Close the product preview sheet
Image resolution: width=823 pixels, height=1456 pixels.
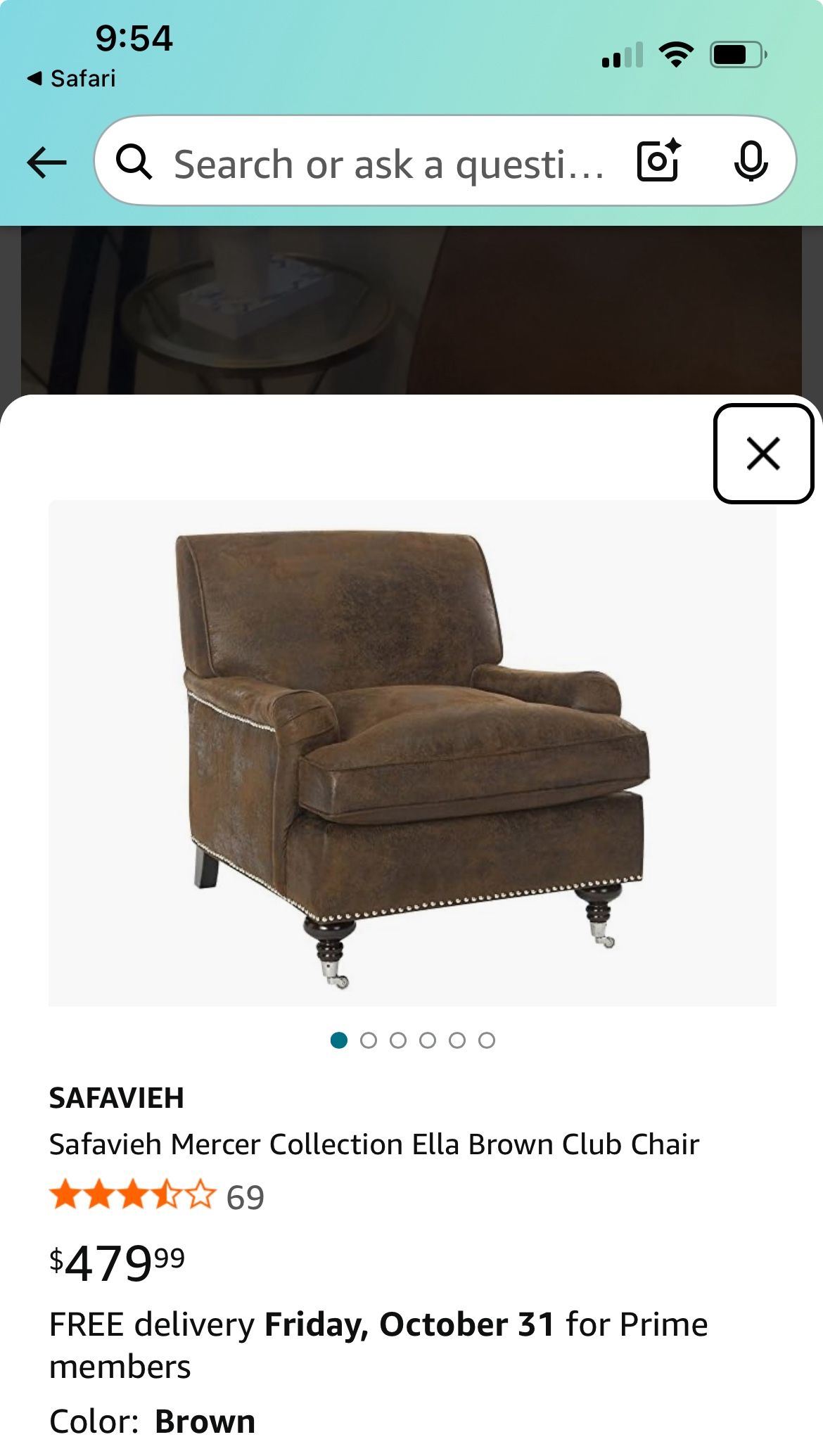coord(763,454)
